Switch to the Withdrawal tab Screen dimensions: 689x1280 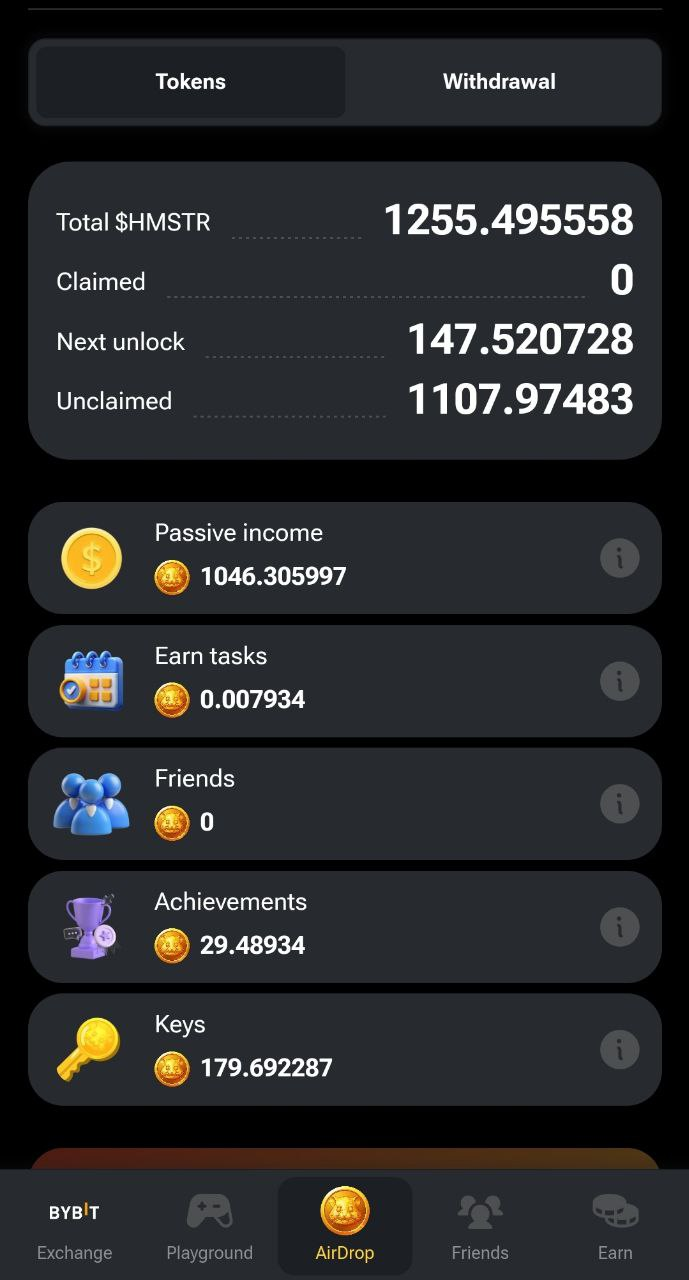point(499,82)
